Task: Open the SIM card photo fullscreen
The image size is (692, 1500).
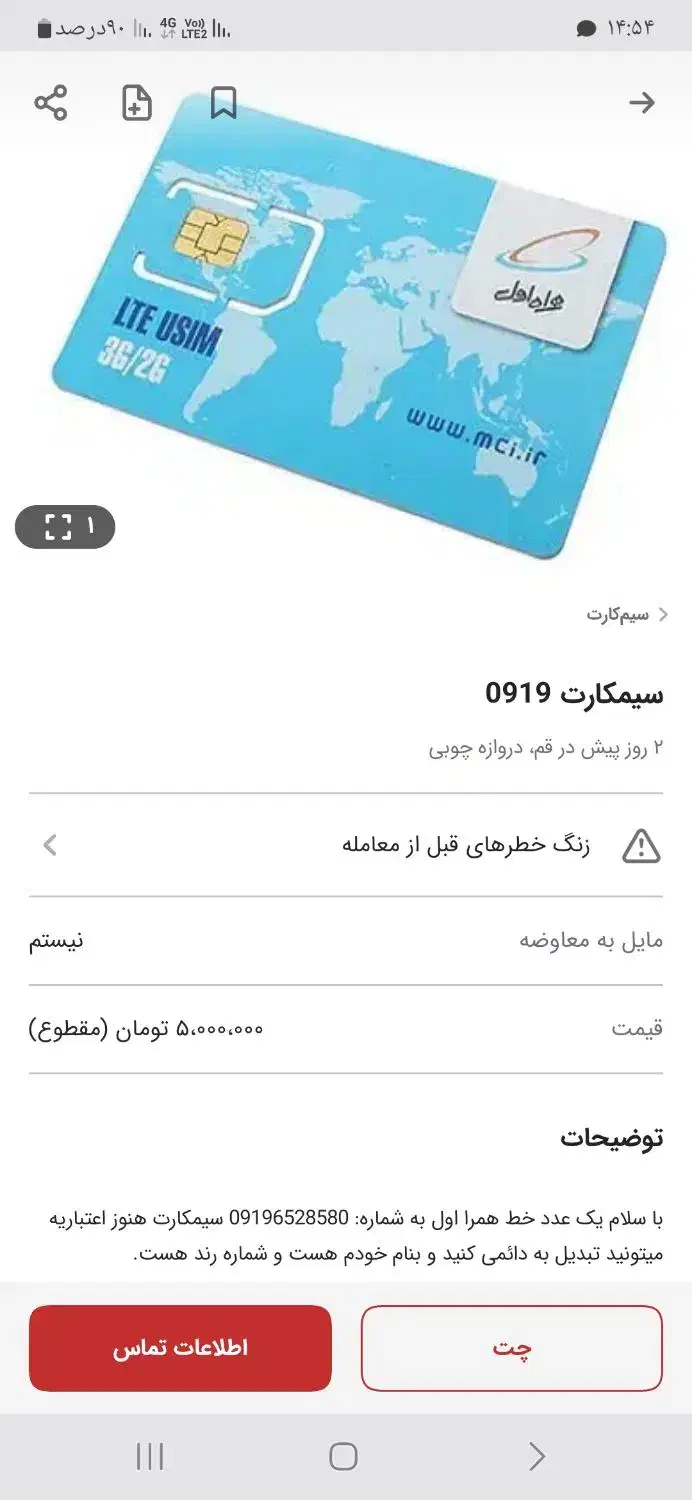Action: 65,527
